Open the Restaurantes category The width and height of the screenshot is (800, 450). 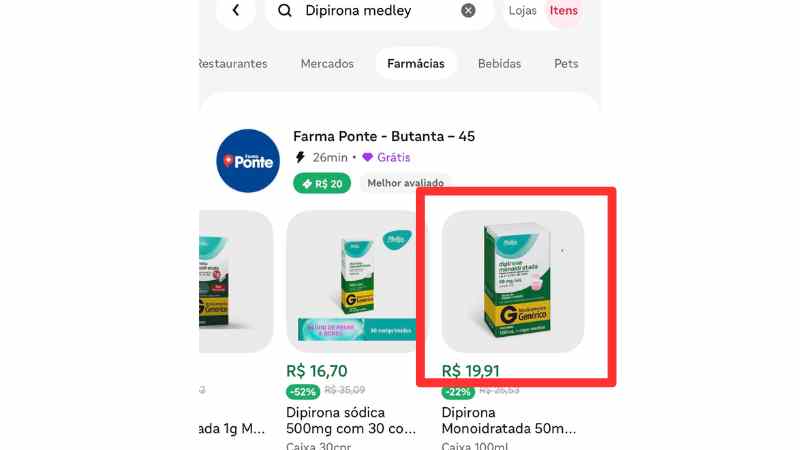click(232, 63)
